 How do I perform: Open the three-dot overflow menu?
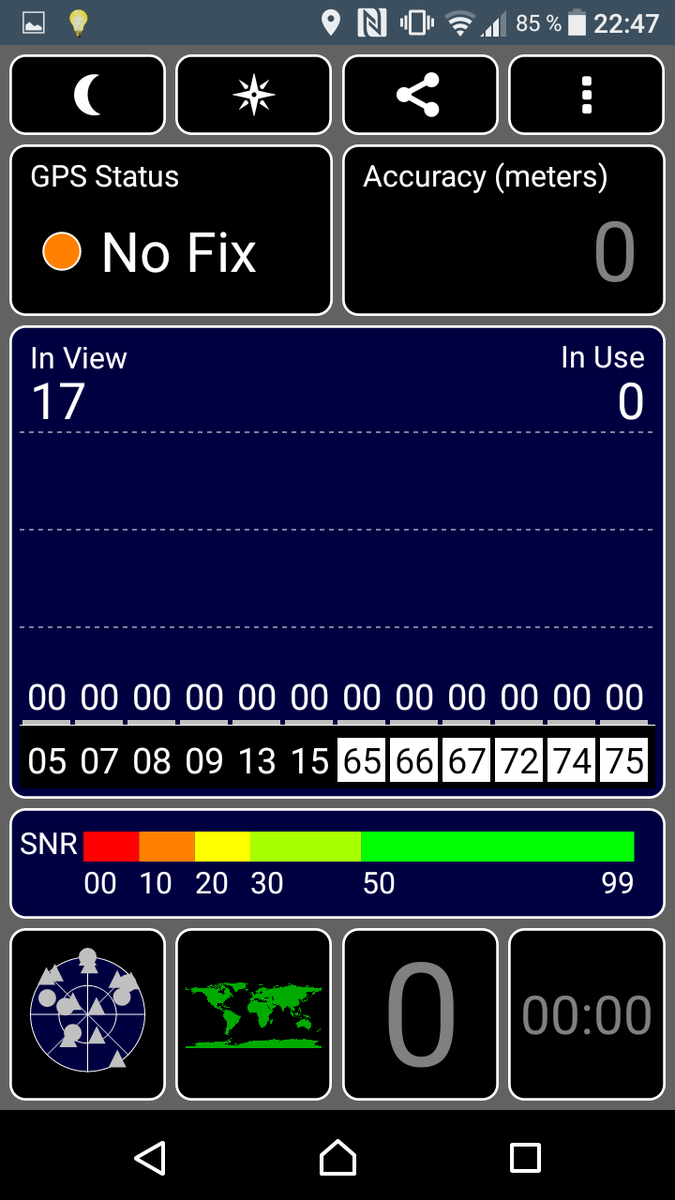point(586,95)
